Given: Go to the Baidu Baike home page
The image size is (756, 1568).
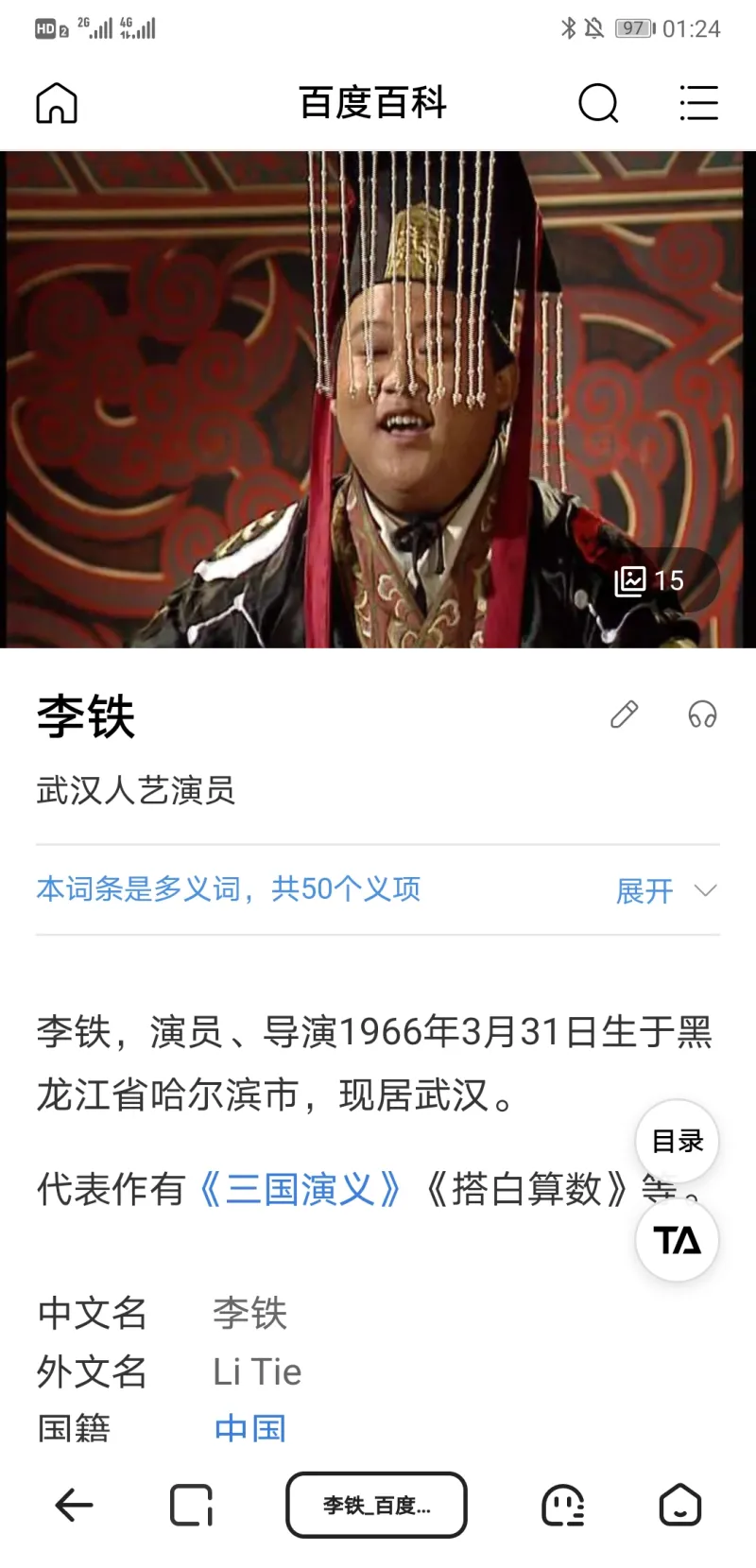Looking at the screenshot, I should pos(57,103).
